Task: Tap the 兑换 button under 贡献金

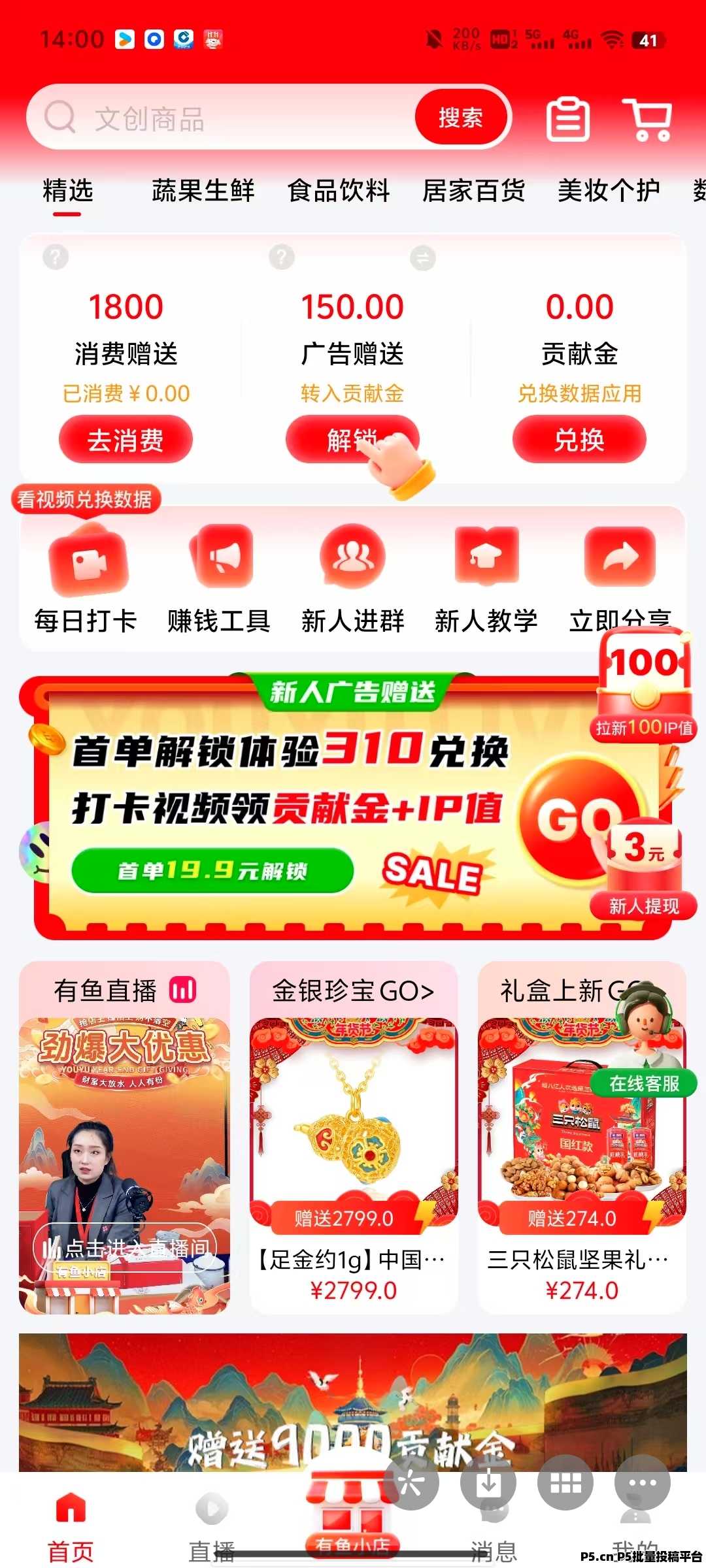Action: [x=579, y=440]
